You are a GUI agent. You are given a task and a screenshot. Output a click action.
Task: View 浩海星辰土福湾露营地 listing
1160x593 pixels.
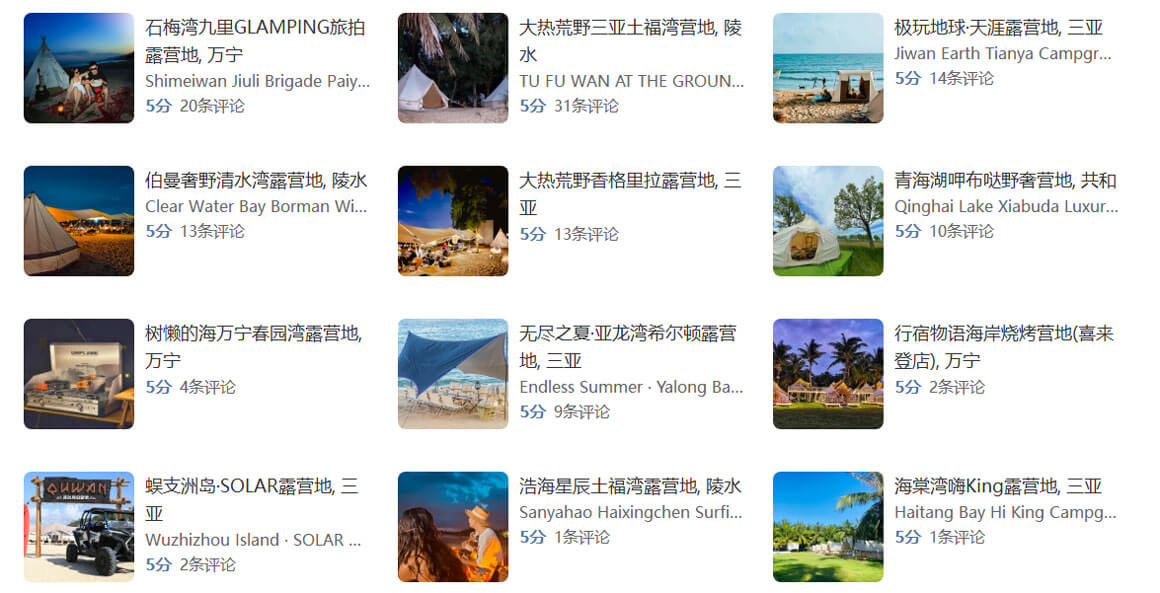[x=630, y=487]
